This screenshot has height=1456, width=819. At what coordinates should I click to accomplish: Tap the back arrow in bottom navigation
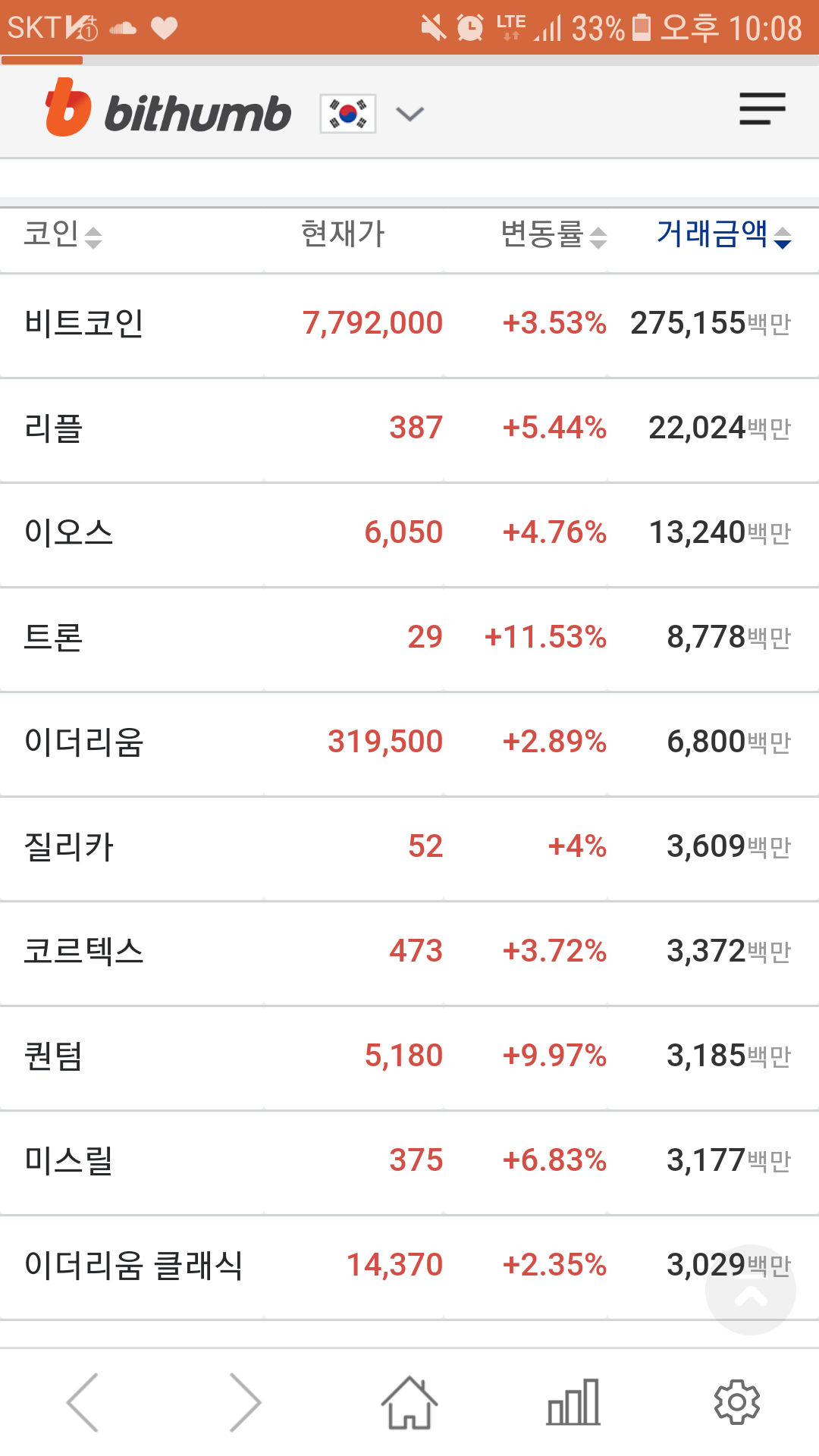[82, 1401]
